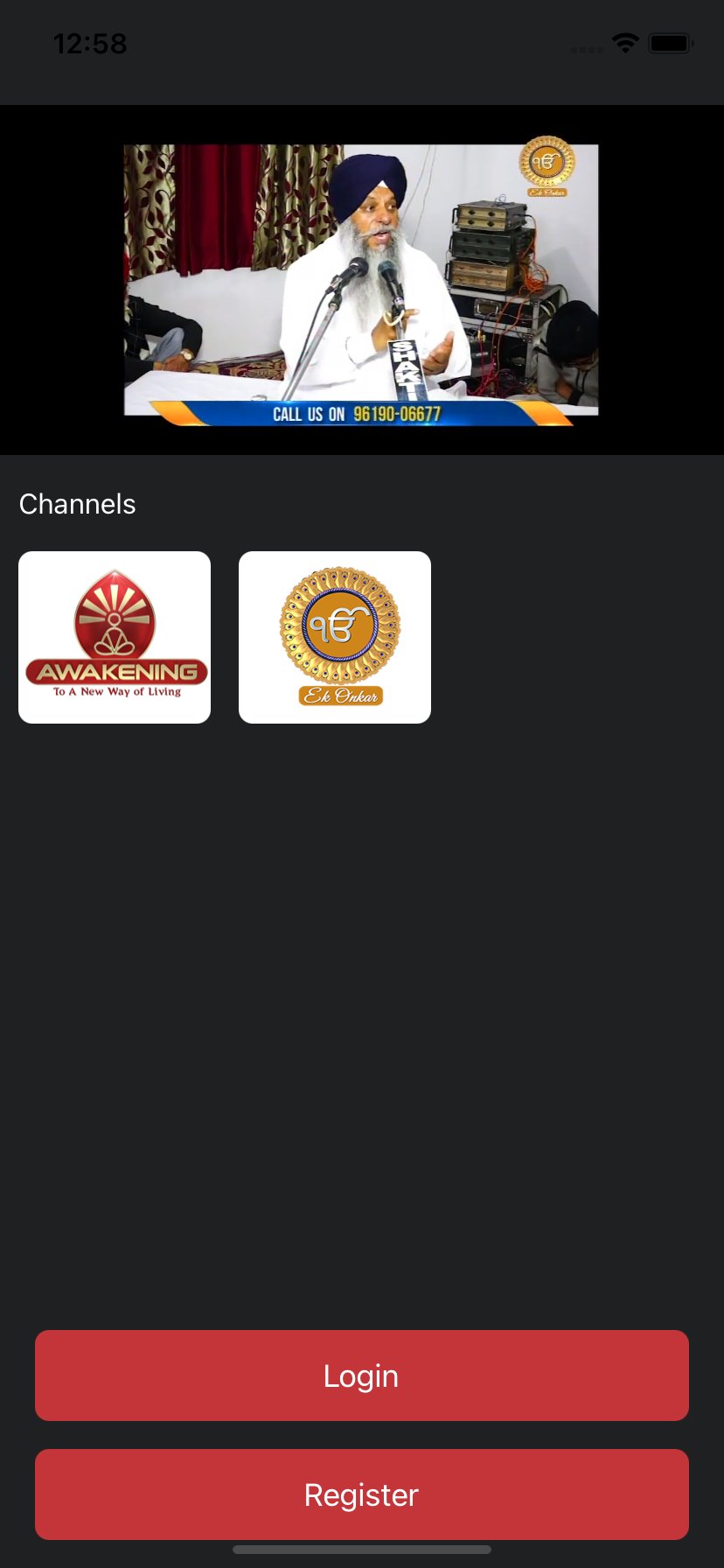
Task: Select the golden Ek Onkar mandala logo
Action: [334, 626]
